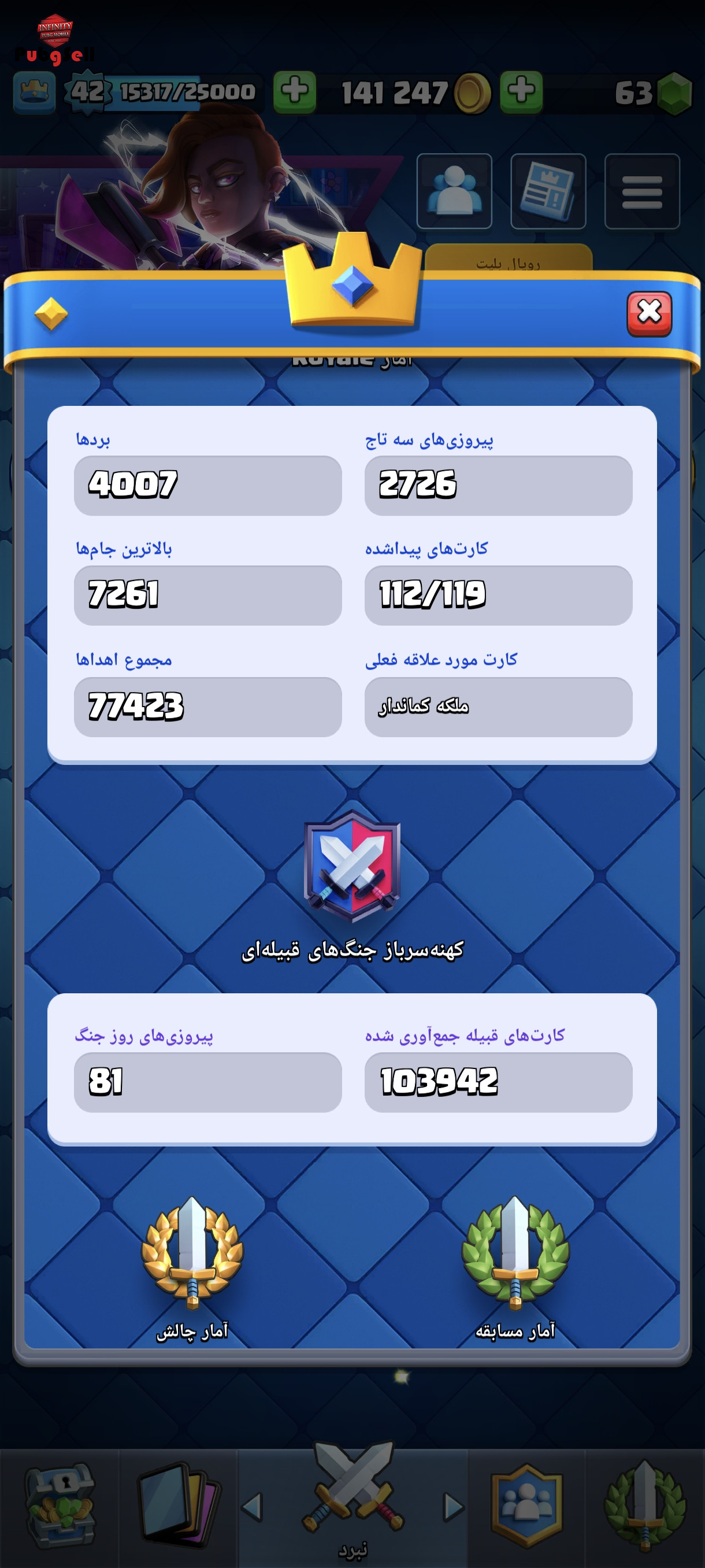Switch to the shop chest tab
The image size is (705, 1568).
click(59, 1506)
